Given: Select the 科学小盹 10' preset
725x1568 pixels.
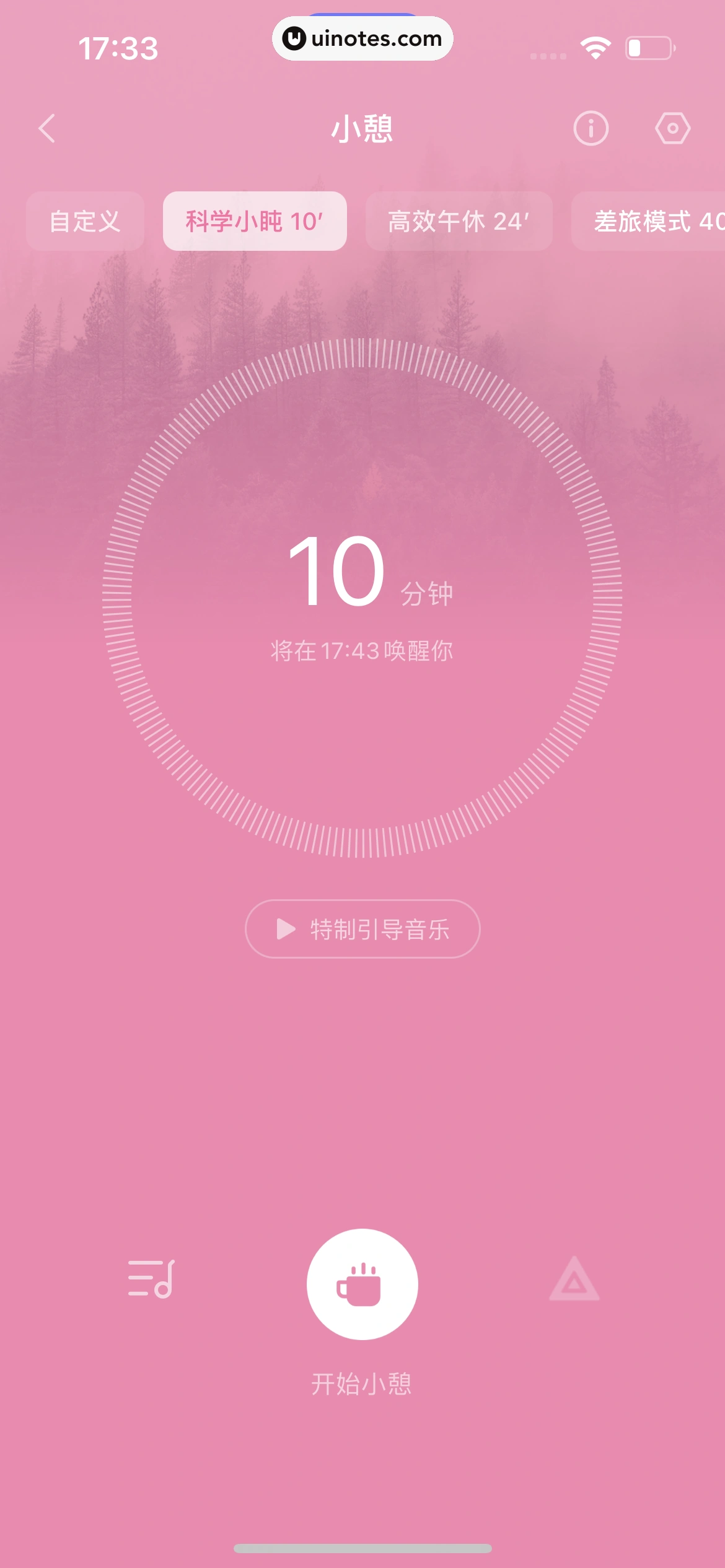Looking at the screenshot, I should (255, 222).
